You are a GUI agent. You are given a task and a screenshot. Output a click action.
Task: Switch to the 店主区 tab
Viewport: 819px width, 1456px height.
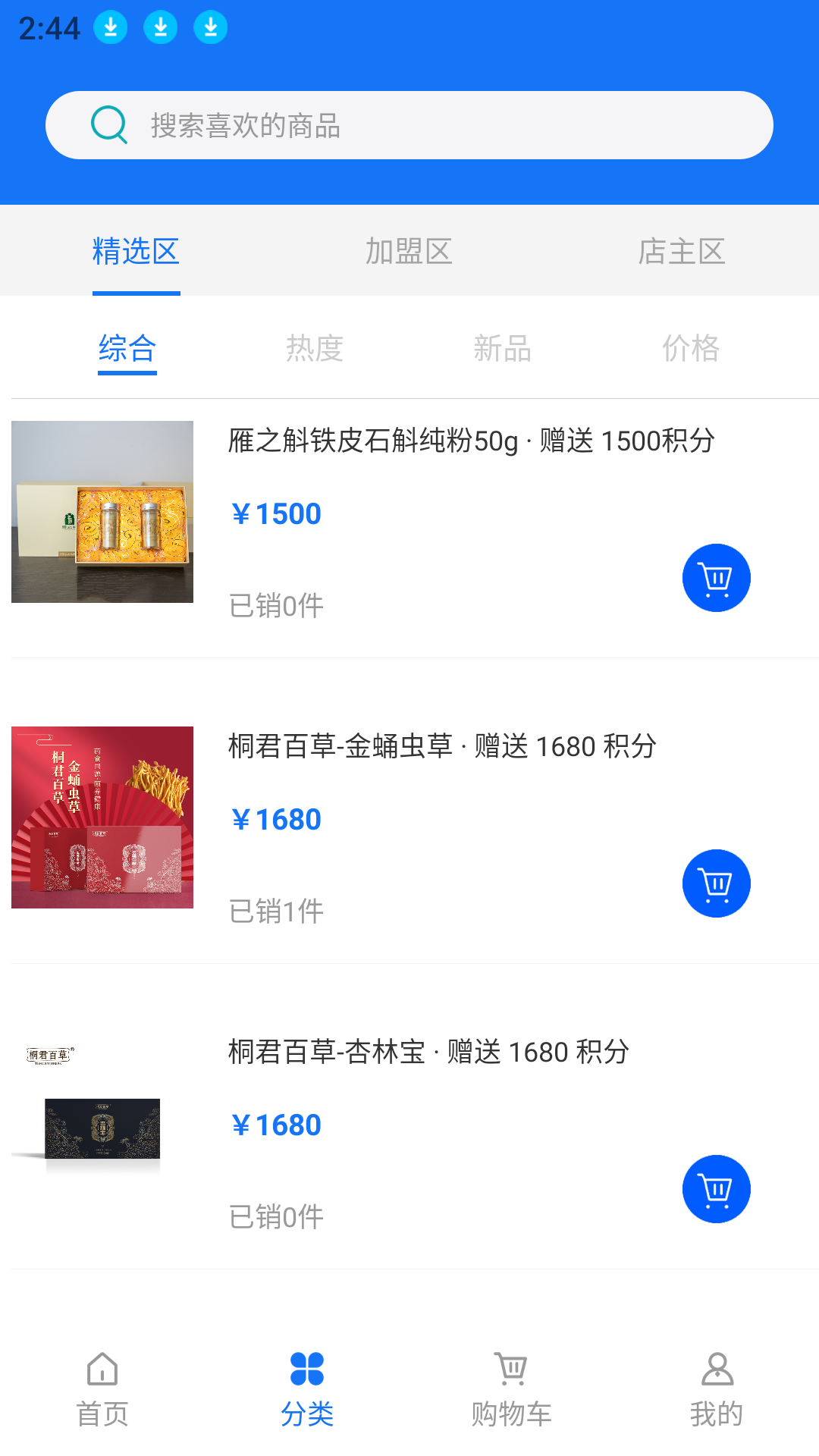[x=682, y=251]
